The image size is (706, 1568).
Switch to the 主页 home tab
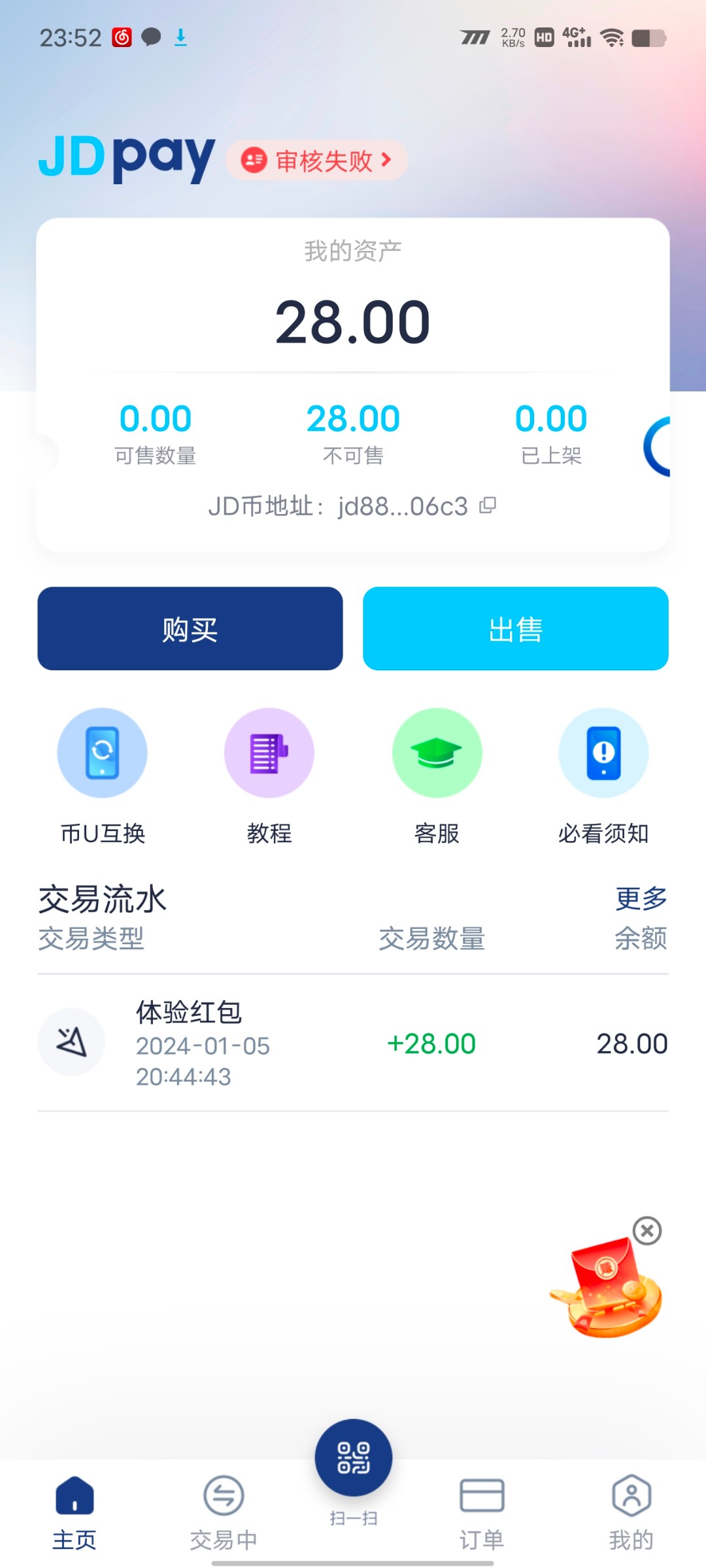[75, 1511]
